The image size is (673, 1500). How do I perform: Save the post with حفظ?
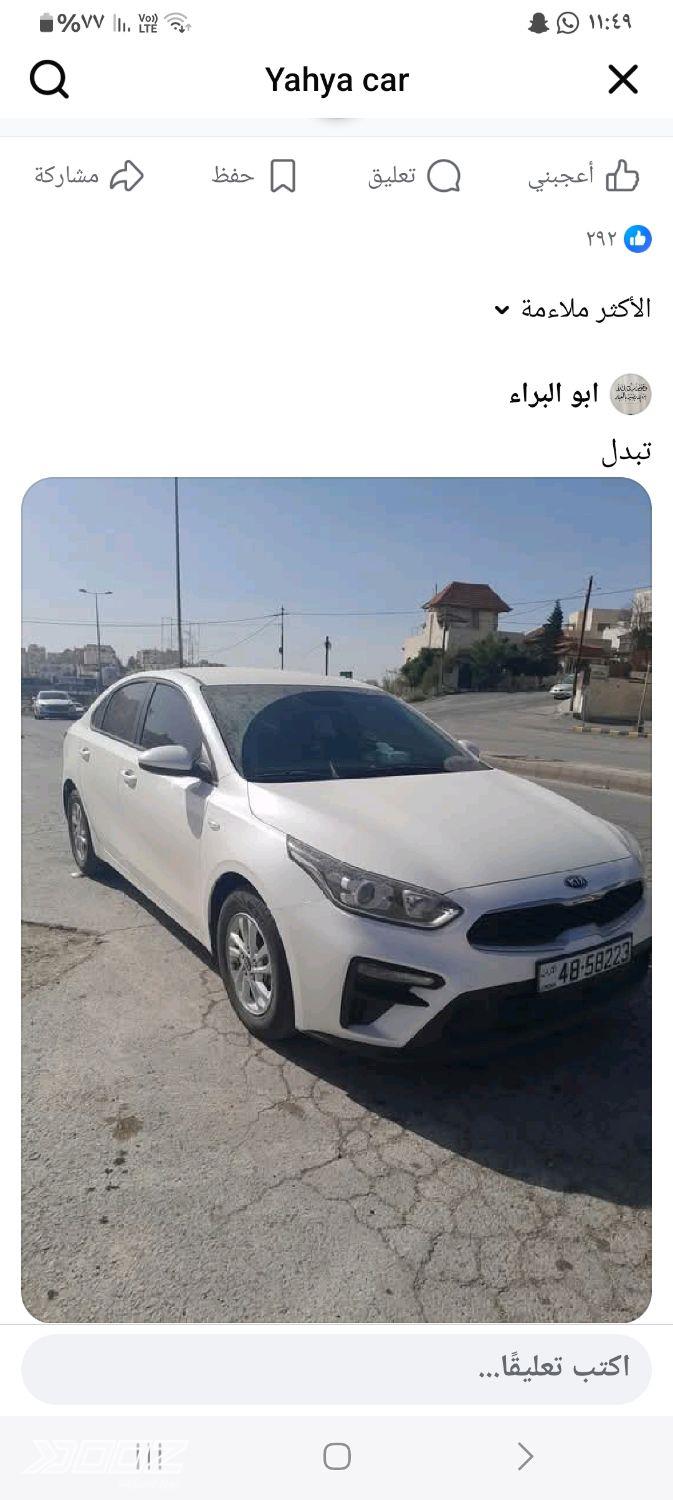pos(254,177)
